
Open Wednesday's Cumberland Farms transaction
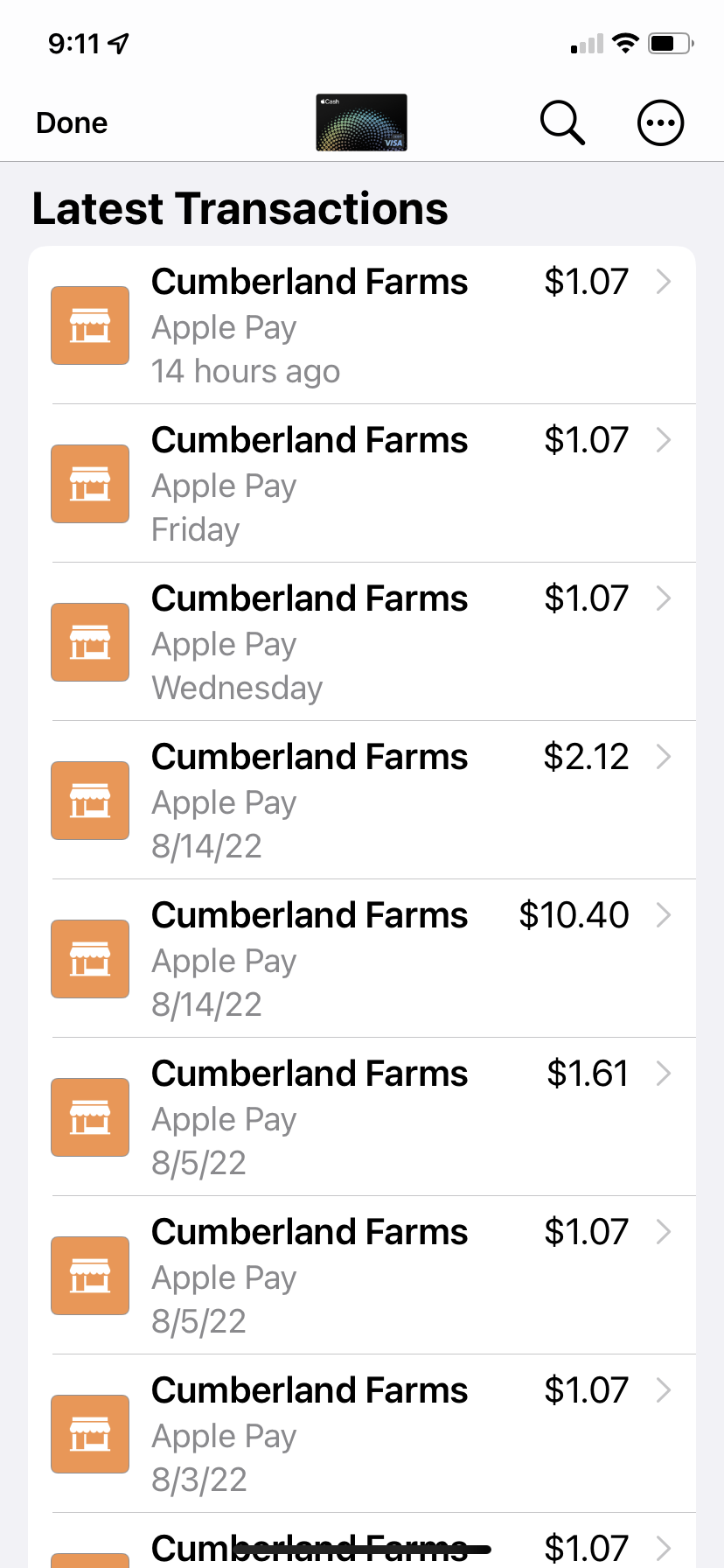362,642
